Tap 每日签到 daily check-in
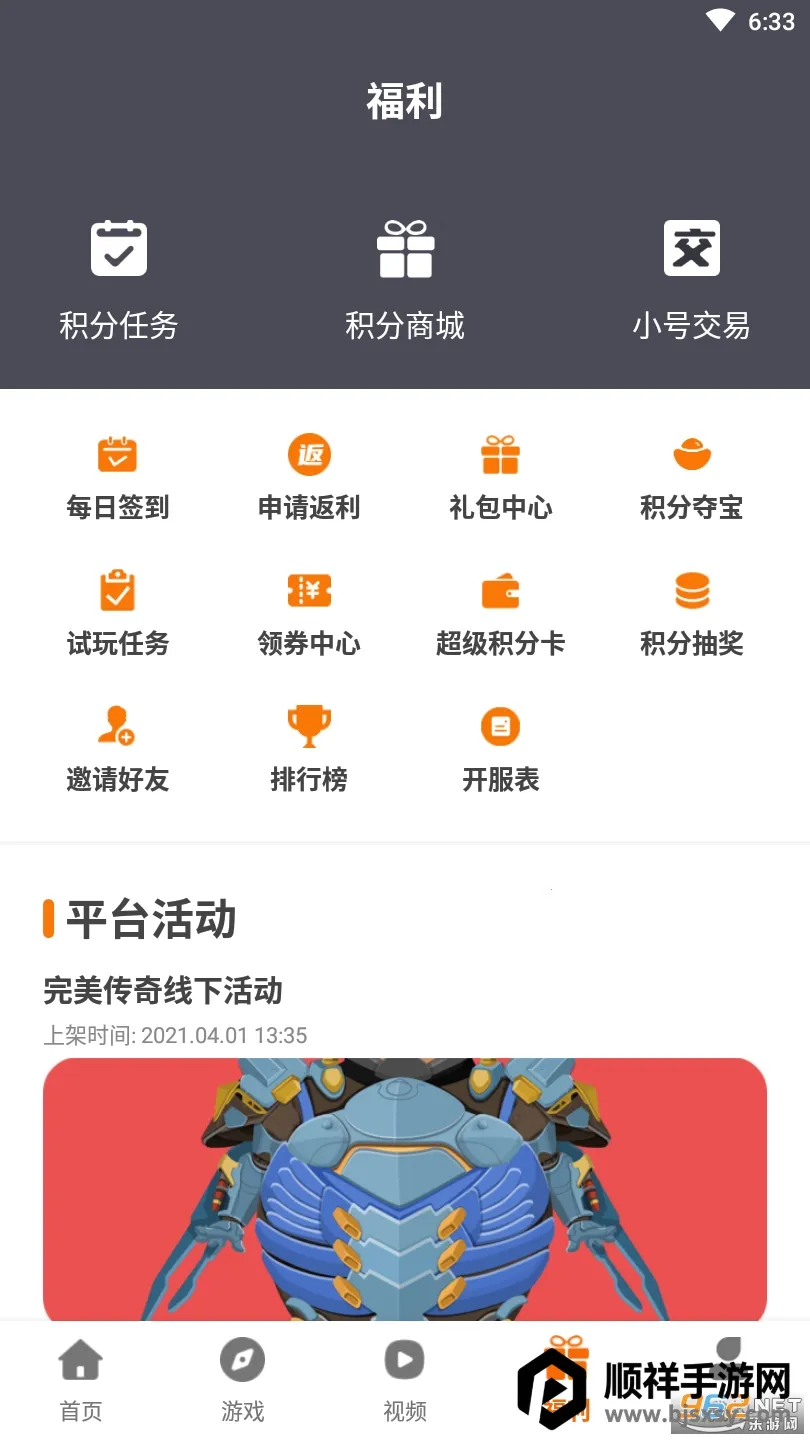This screenshot has width=810, height=1440. click(118, 477)
